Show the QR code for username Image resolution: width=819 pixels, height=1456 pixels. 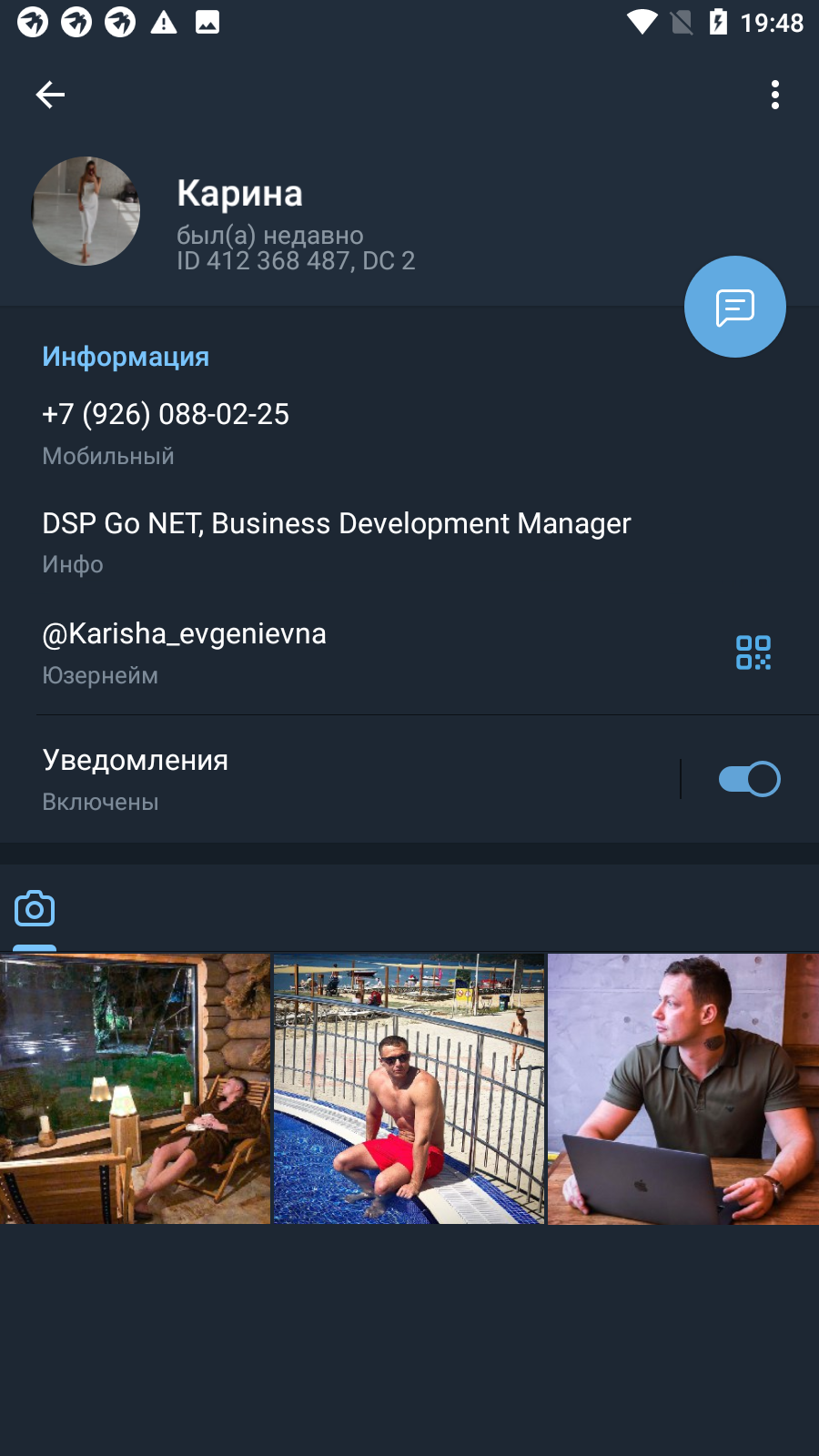pos(753,653)
